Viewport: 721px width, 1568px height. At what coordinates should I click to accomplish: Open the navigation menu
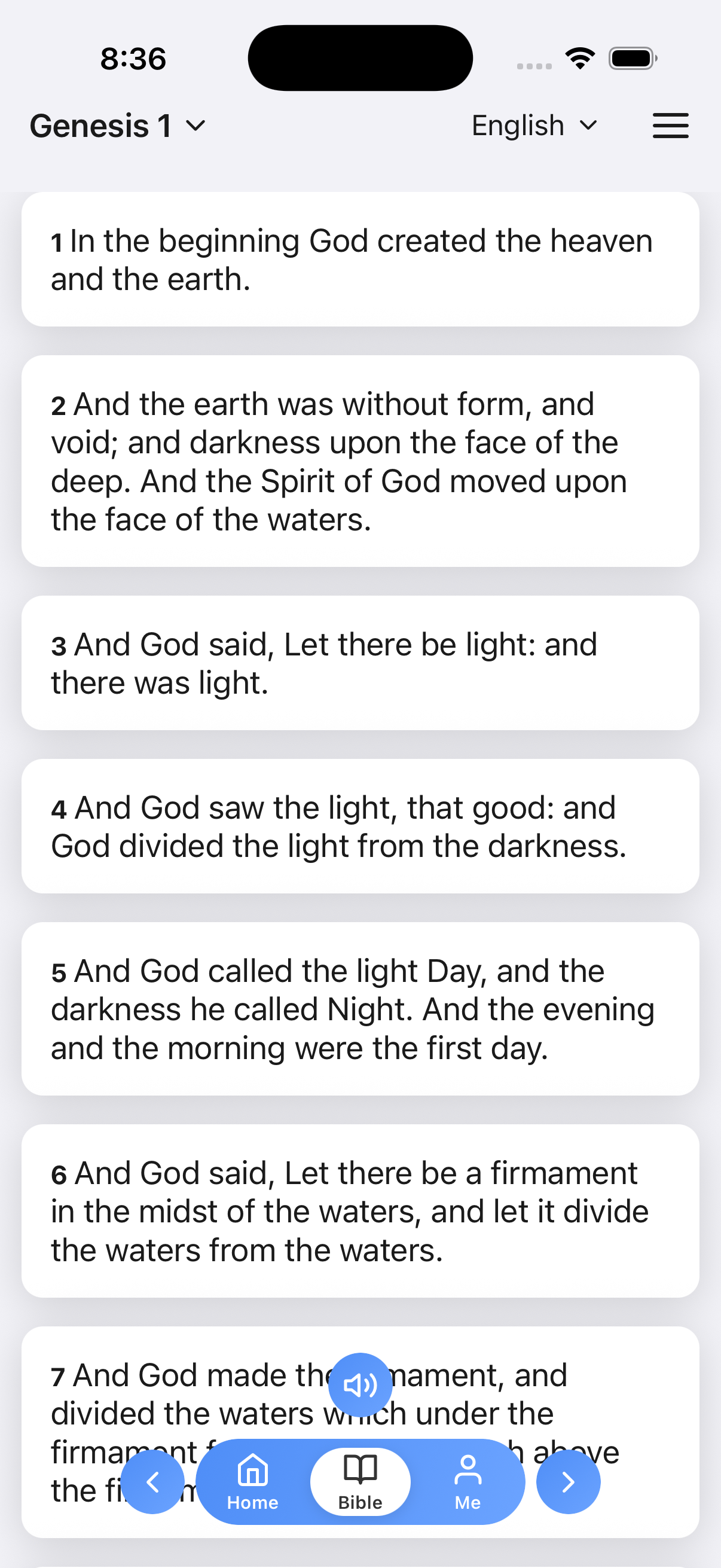pyautogui.click(x=670, y=126)
